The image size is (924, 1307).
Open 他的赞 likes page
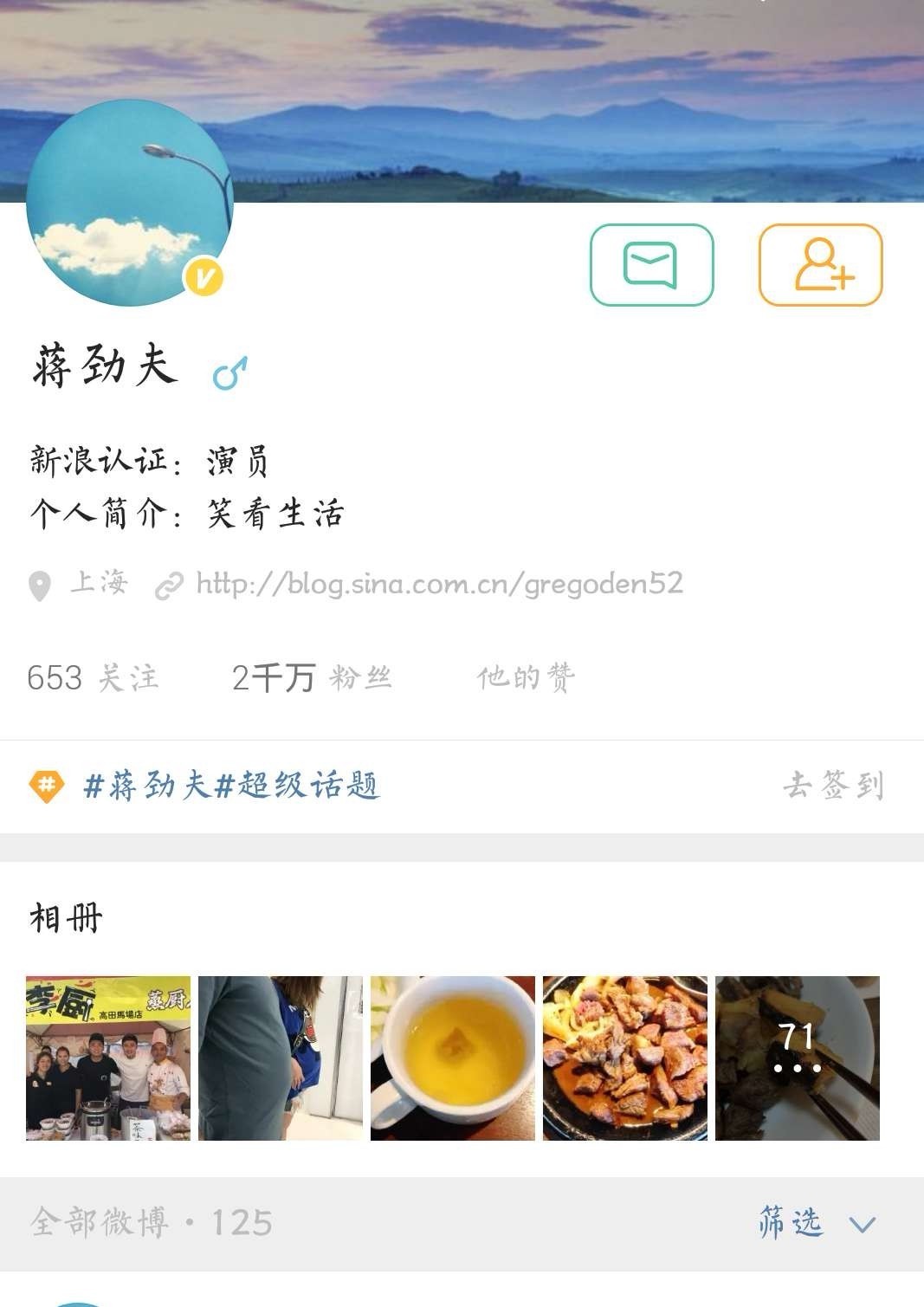pos(525,677)
